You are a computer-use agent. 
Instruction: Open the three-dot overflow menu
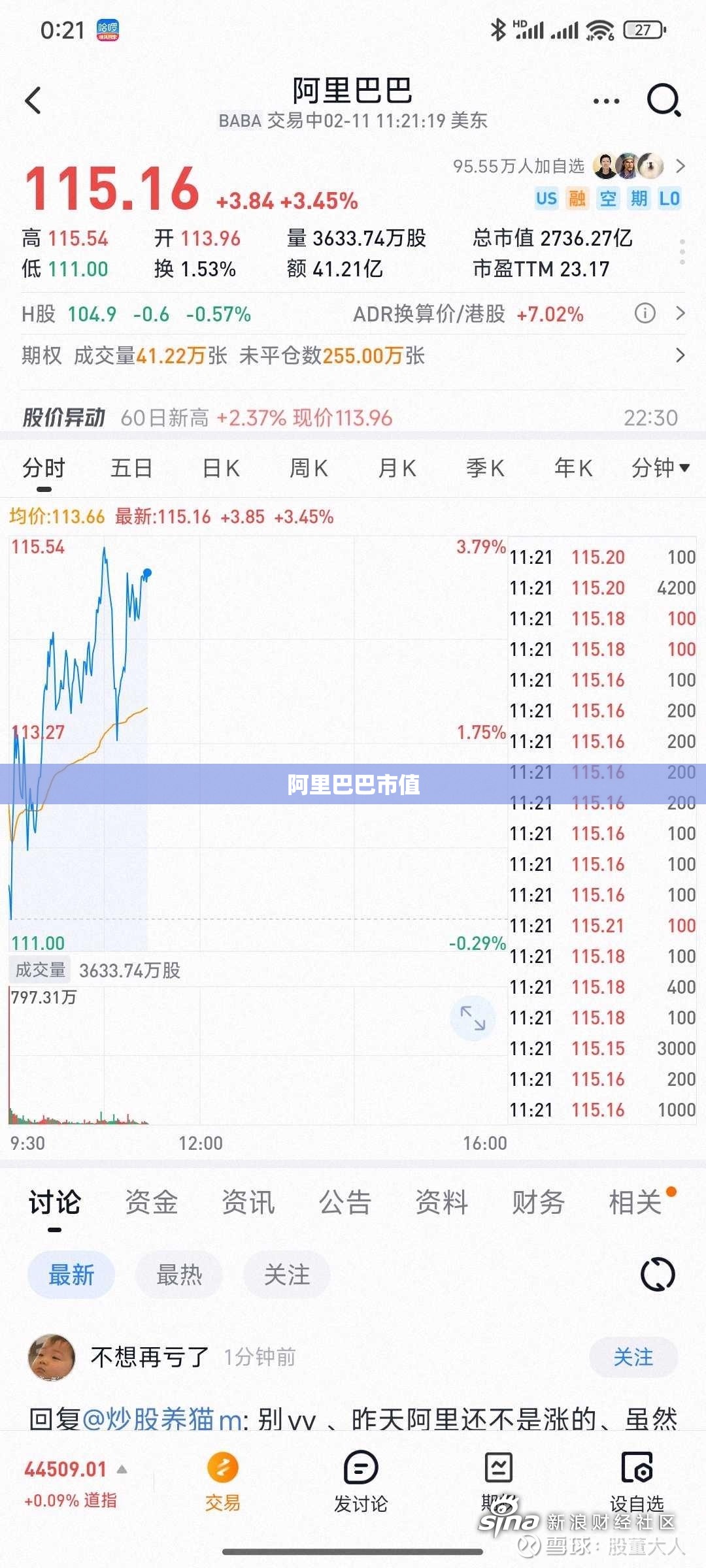[x=606, y=101]
